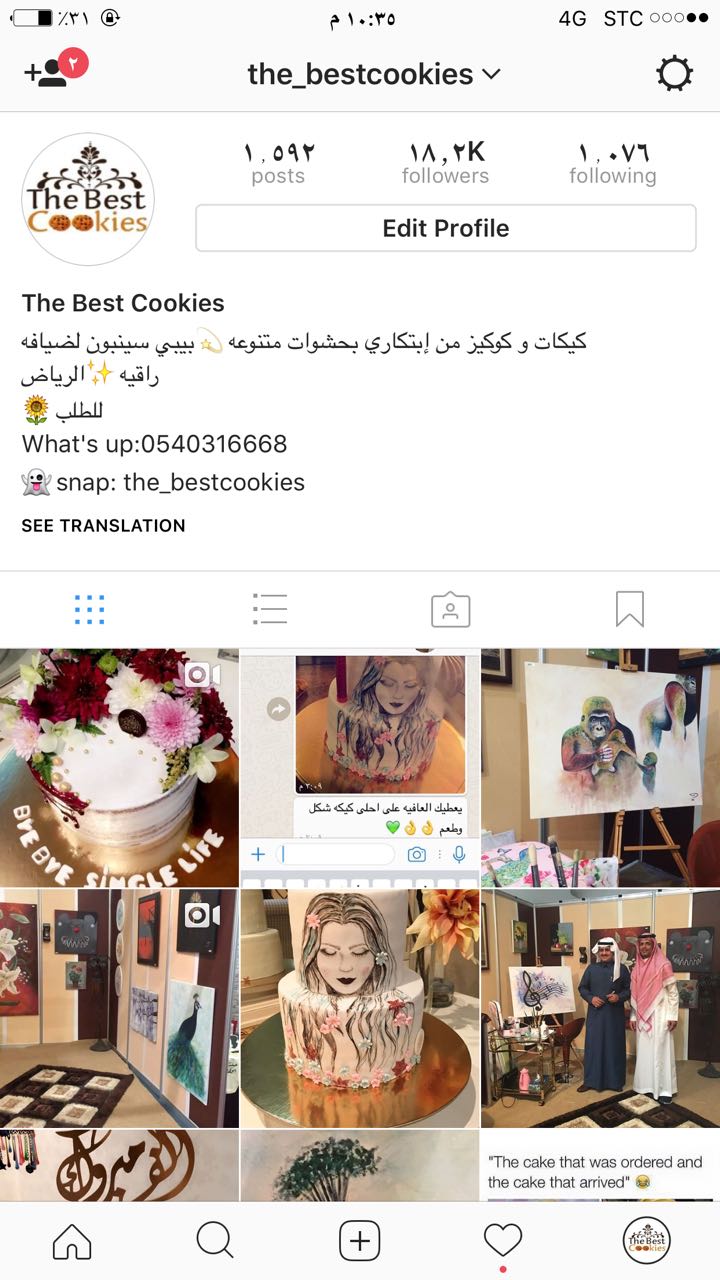720x1280 pixels.
Task: Open the Bye Bye Single Life cake video
Action: (x=119, y=767)
